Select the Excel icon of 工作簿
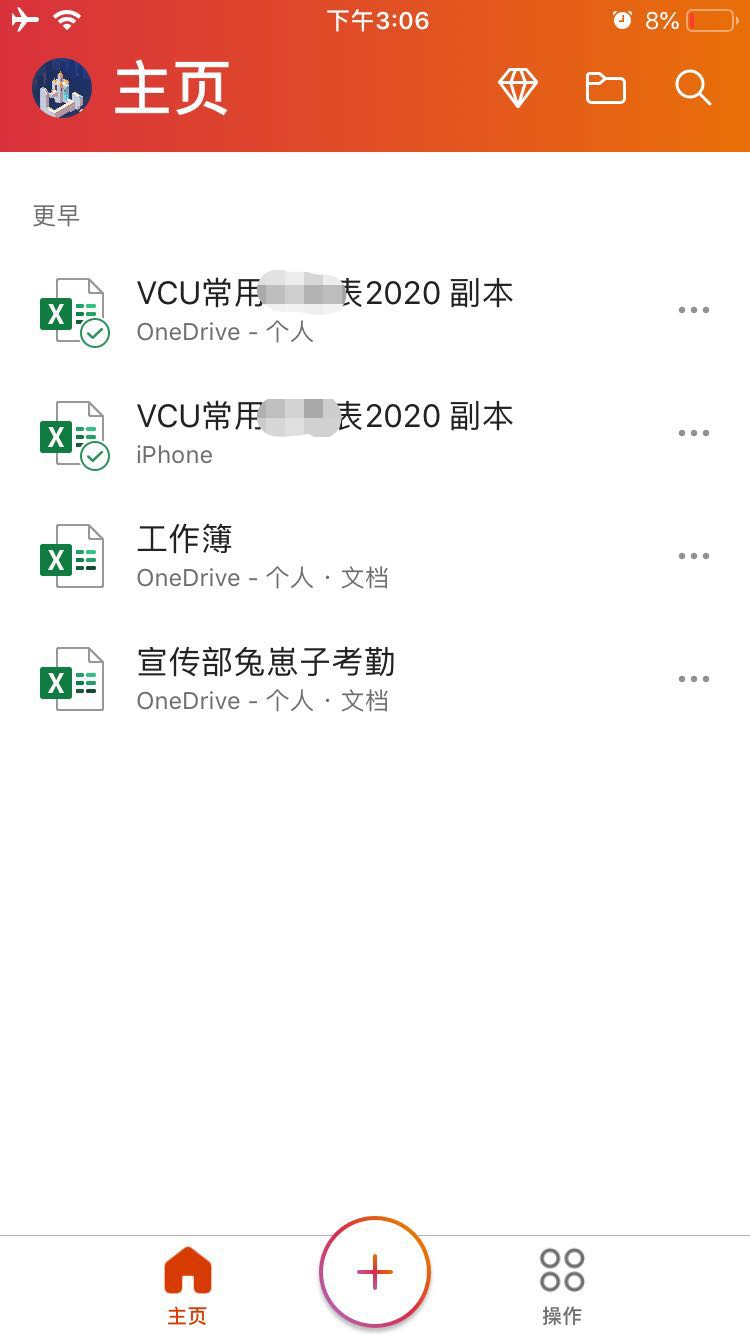 pyautogui.click(x=73, y=556)
